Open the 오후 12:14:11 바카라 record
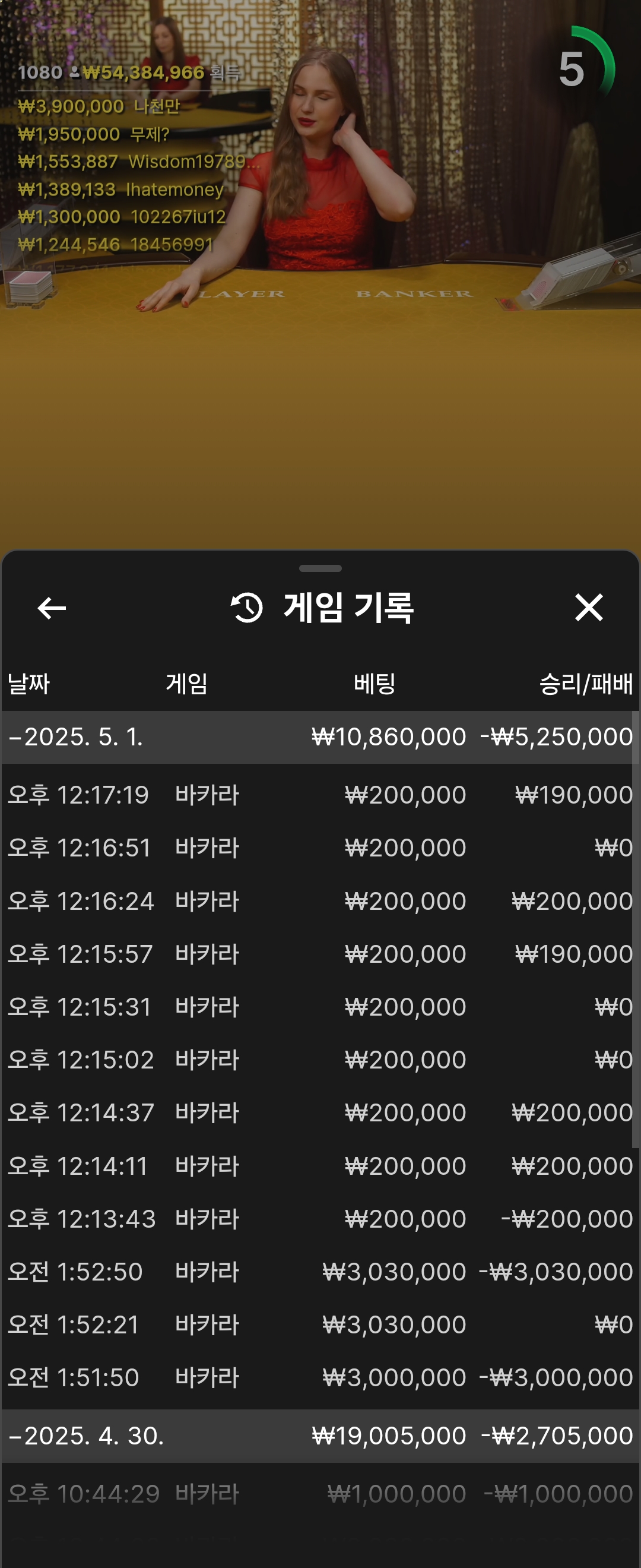The image size is (641, 1568). point(320,1166)
